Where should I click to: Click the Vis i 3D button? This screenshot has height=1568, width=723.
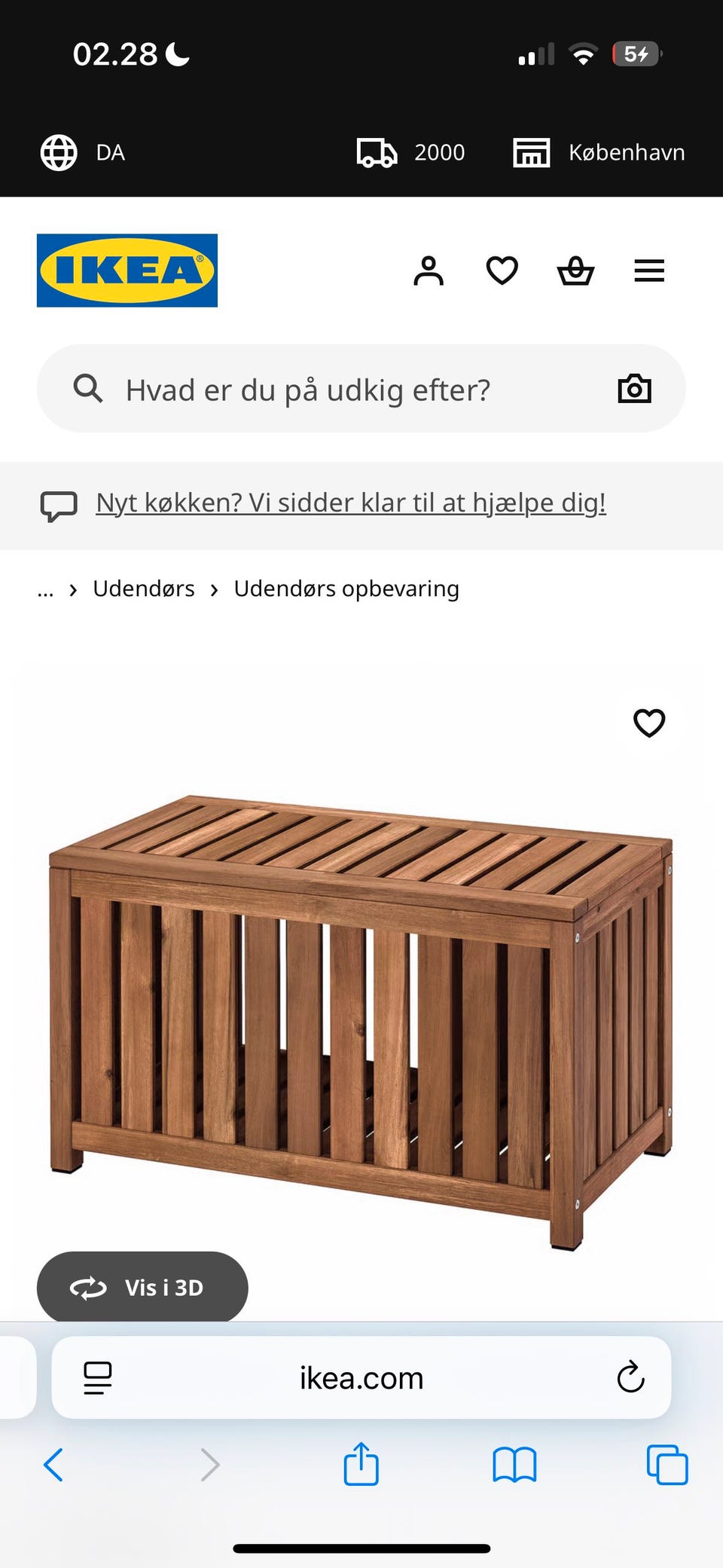(x=142, y=1287)
